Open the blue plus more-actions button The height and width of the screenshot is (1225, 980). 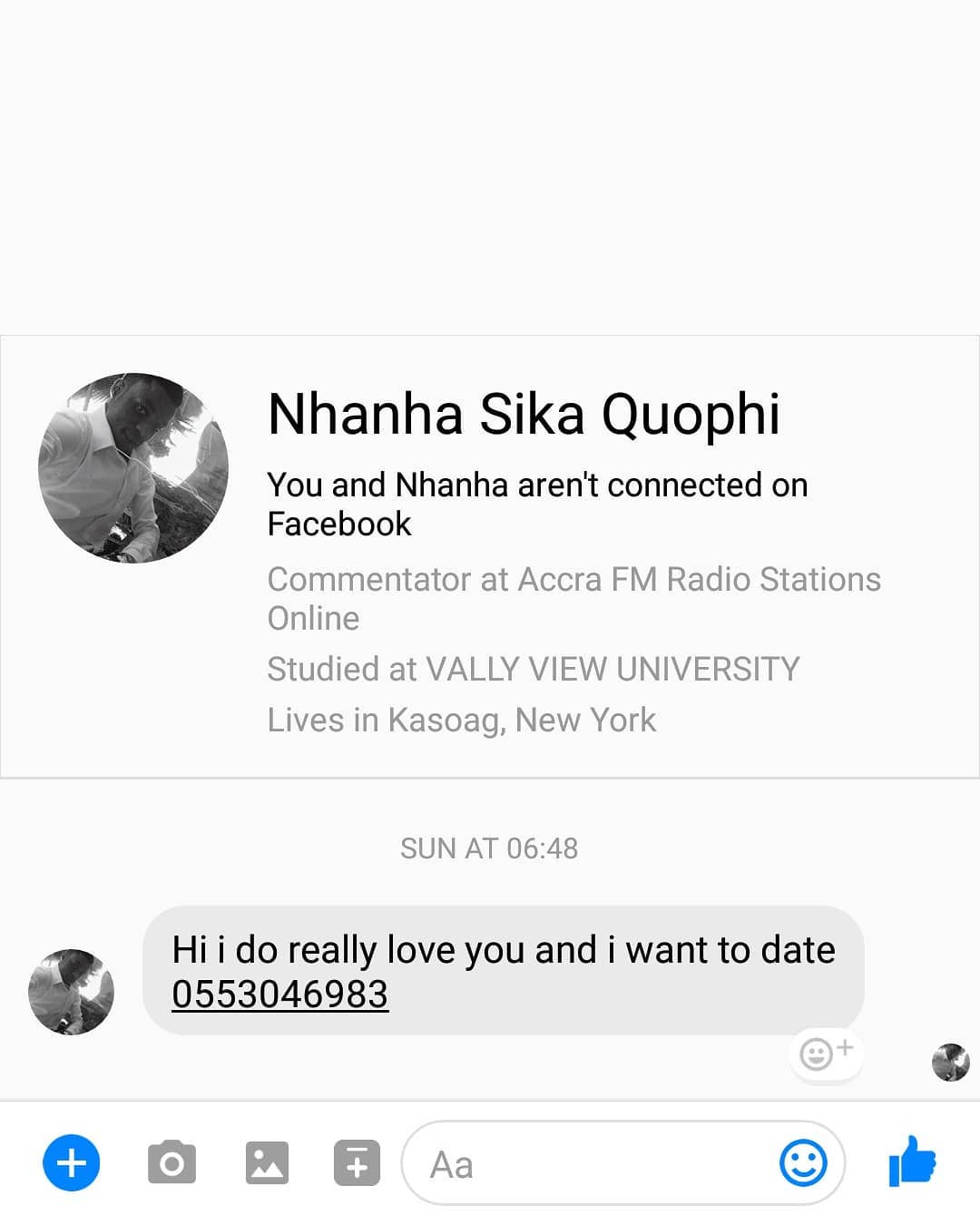72,1162
